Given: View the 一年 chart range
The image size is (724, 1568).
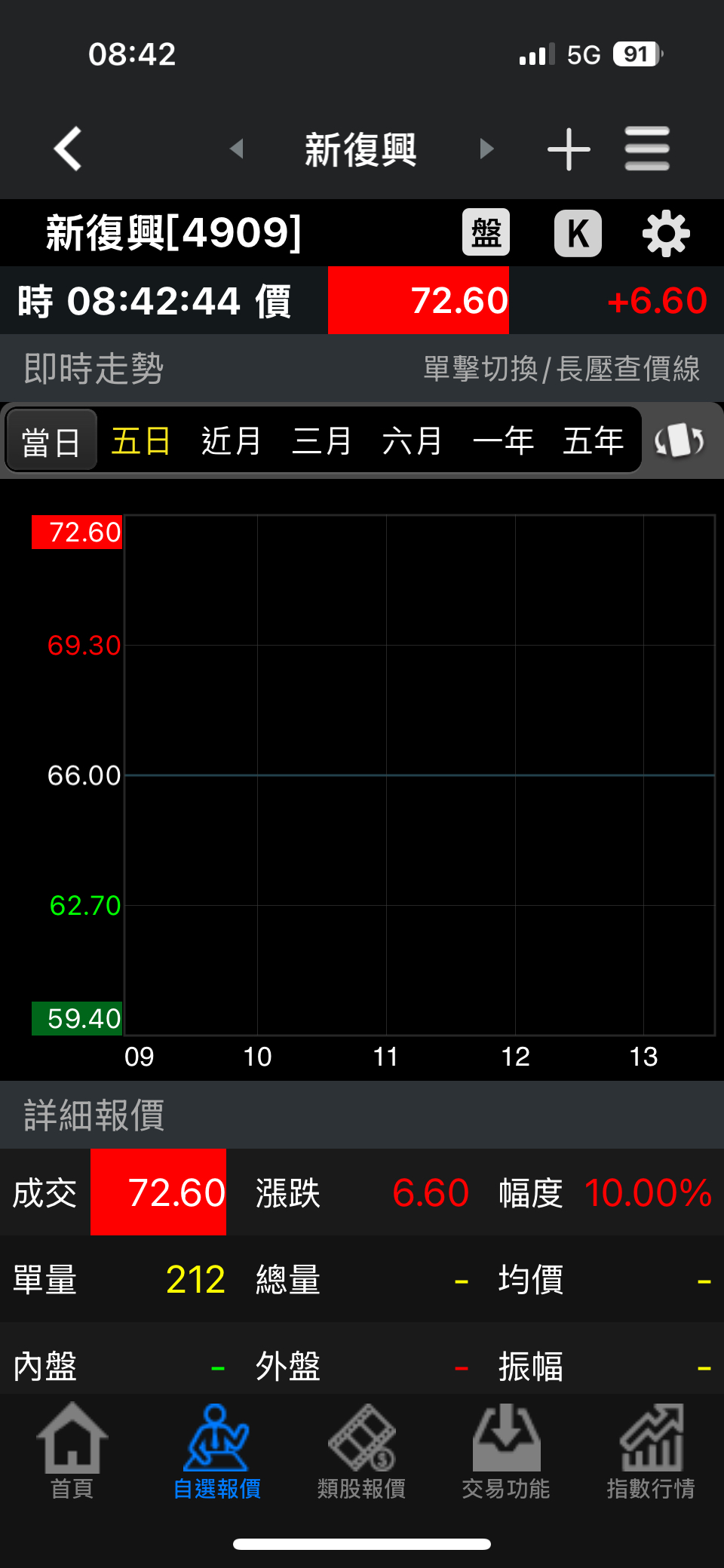Looking at the screenshot, I should pyautogui.click(x=503, y=441).
